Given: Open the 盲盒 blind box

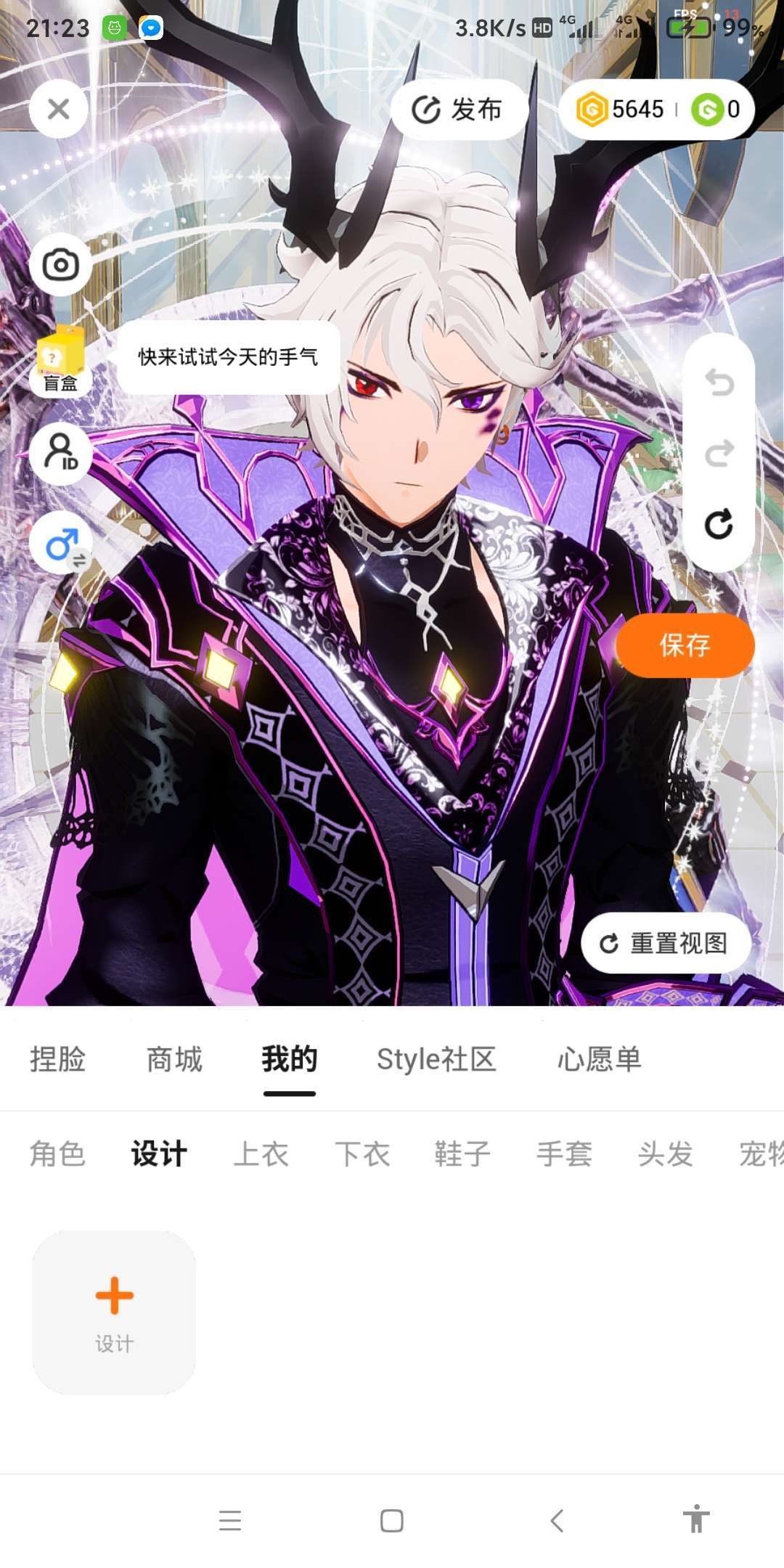Looking at the screenshot, I should pos(61,360).
